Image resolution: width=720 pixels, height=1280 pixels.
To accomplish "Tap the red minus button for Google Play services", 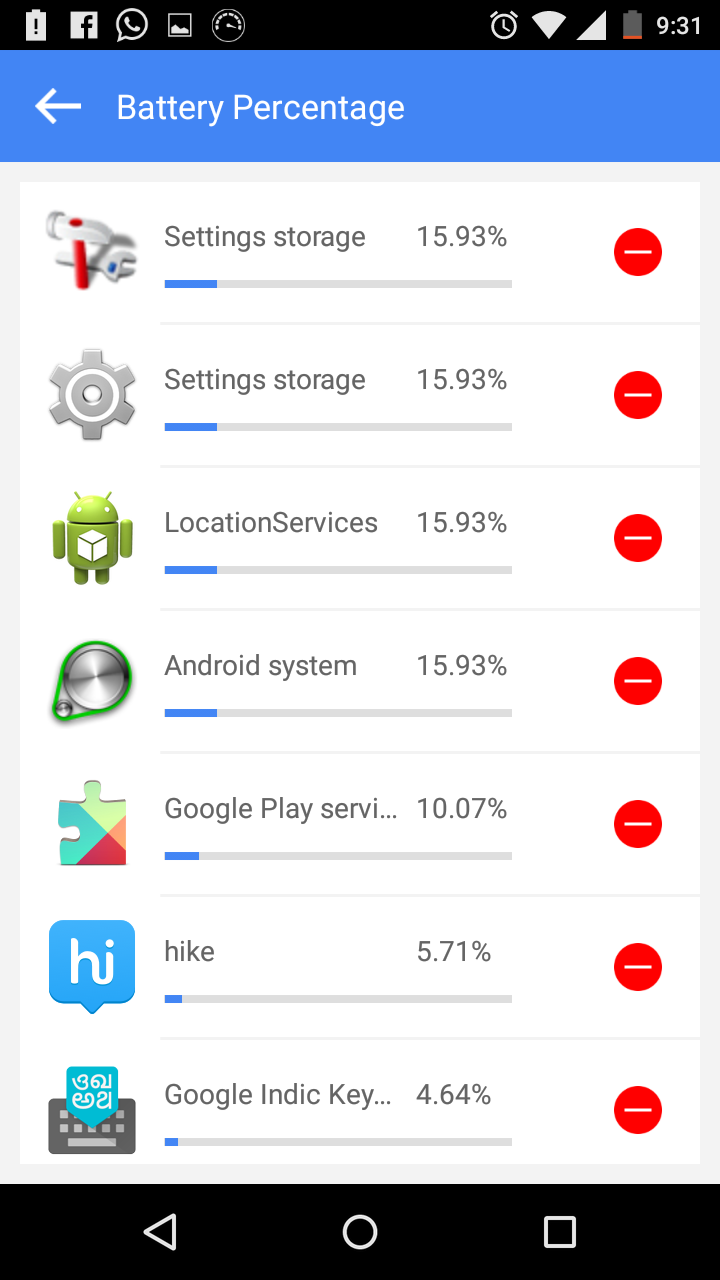I will tap(638, 824).
